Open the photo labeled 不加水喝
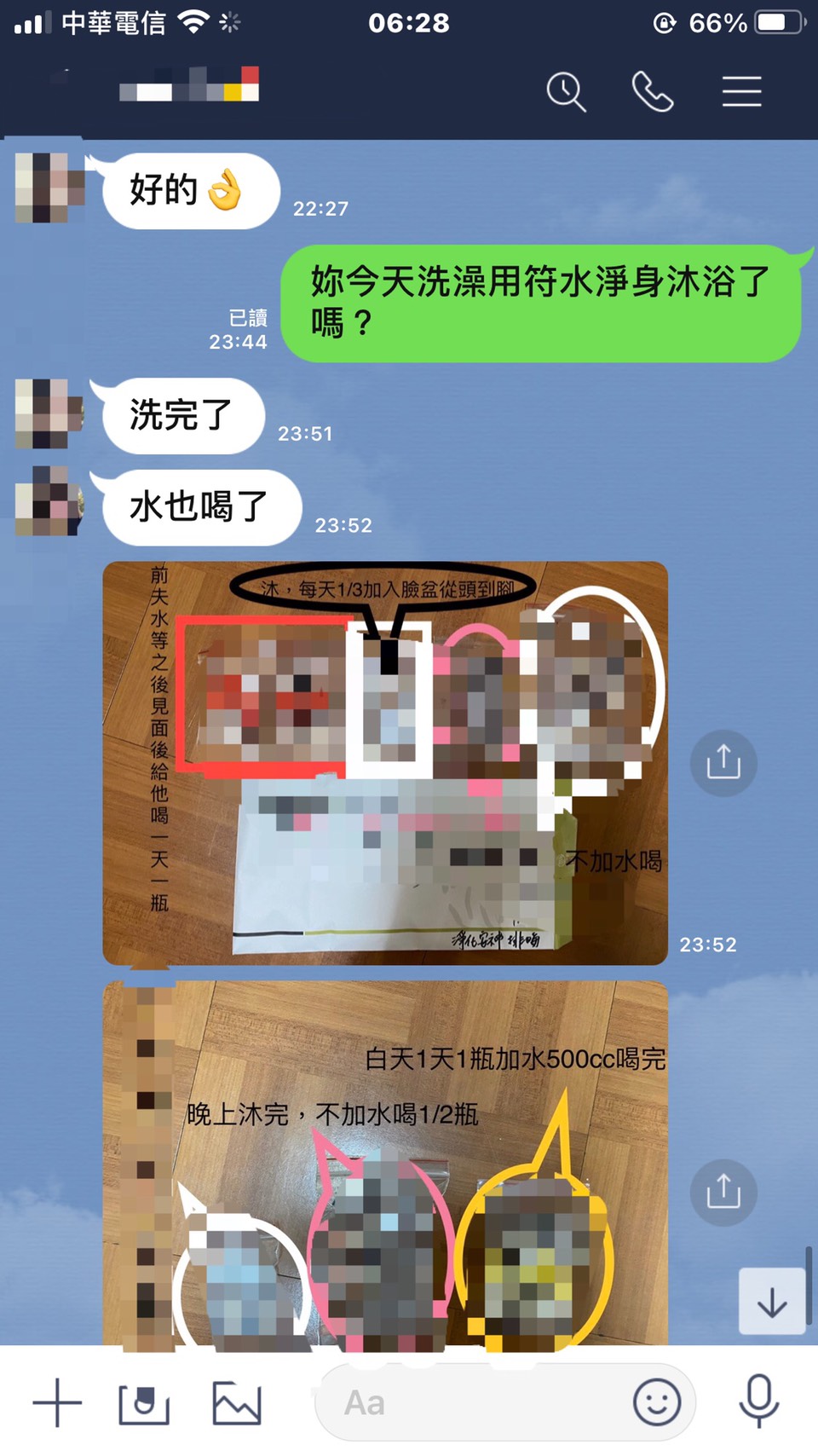This screenshot has height=1456, width=818. pos(385,763)
